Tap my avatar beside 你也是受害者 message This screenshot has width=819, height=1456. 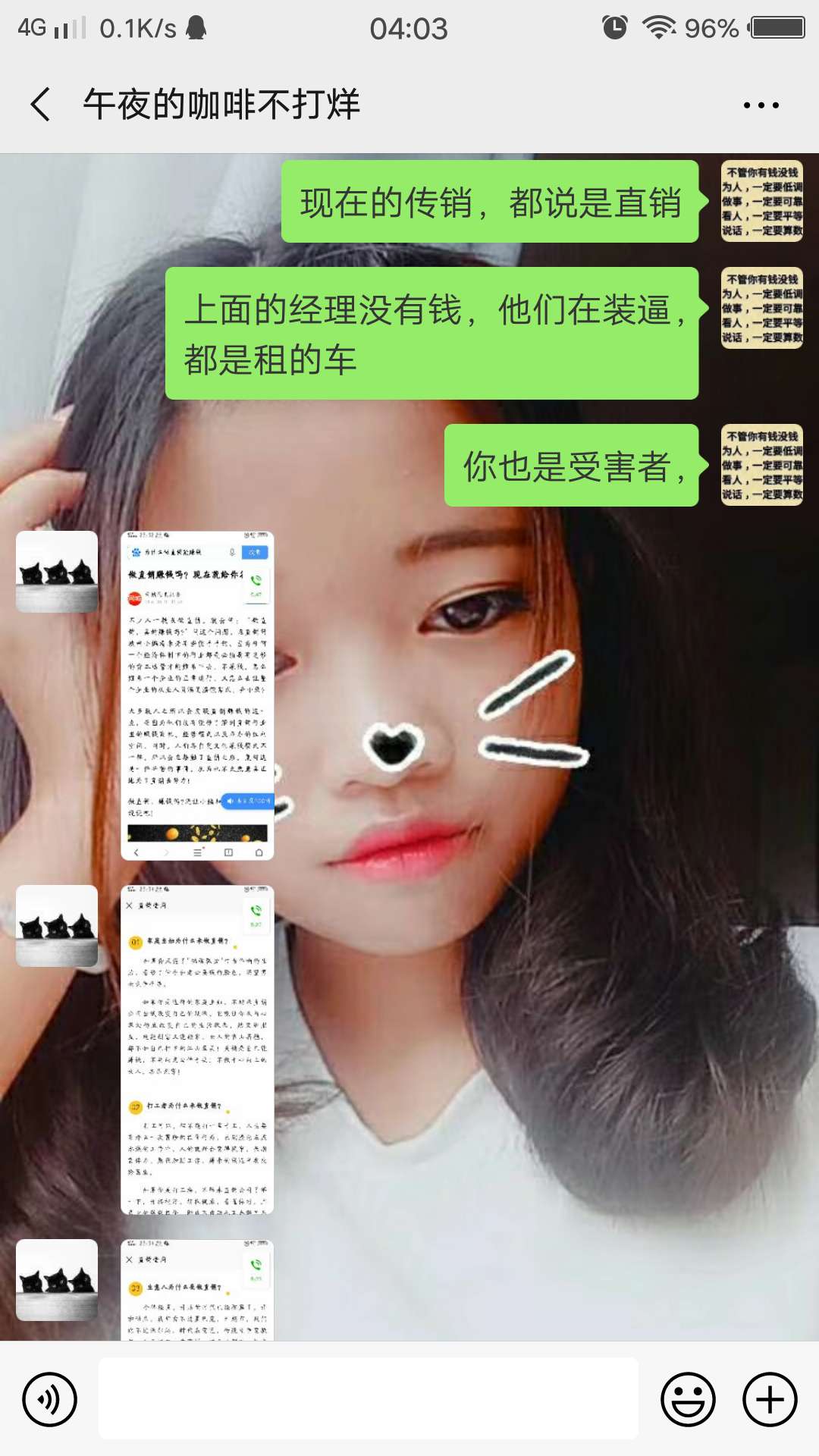click(761, 465)
